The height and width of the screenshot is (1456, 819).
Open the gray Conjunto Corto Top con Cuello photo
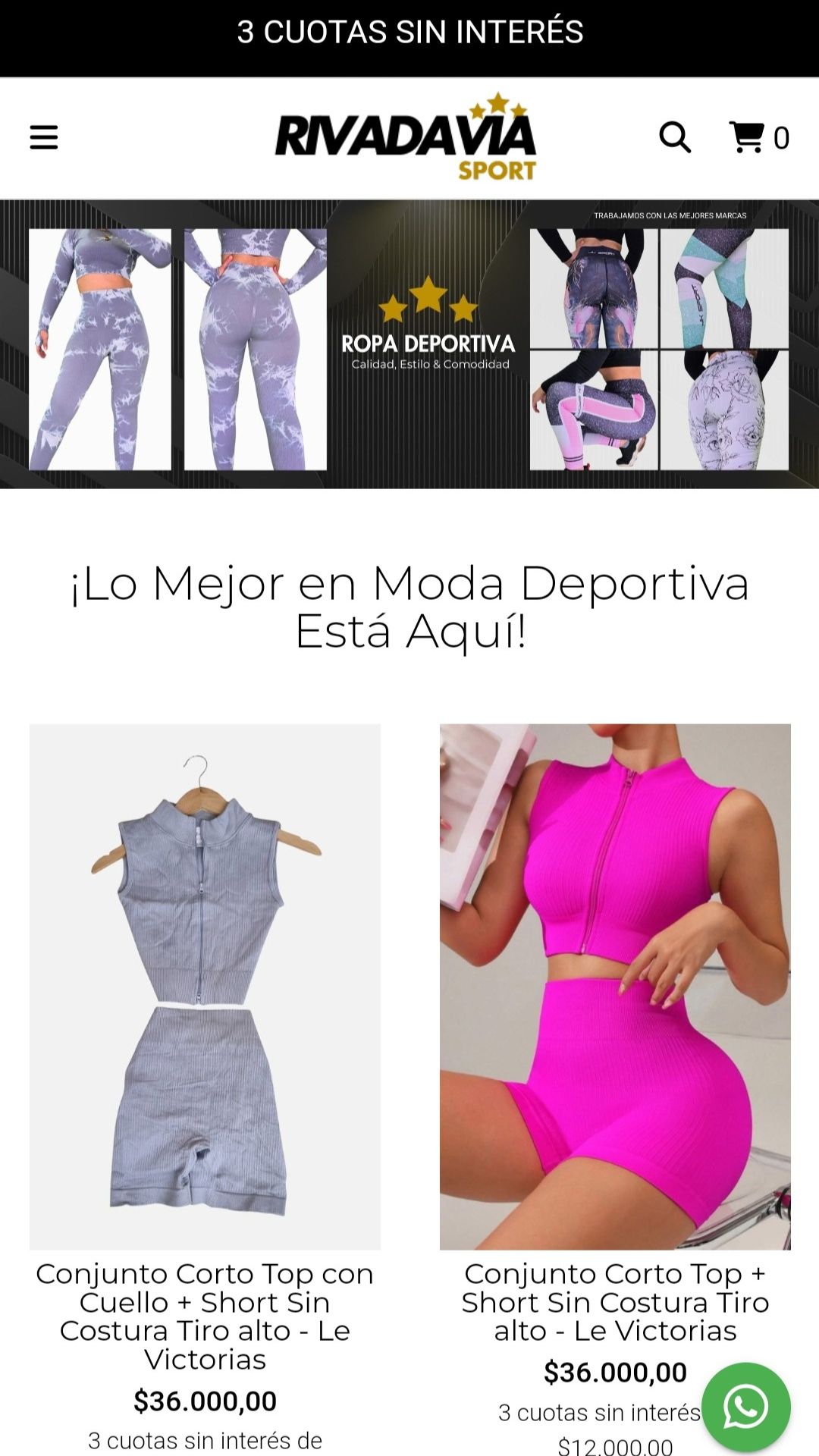point(205,986)
